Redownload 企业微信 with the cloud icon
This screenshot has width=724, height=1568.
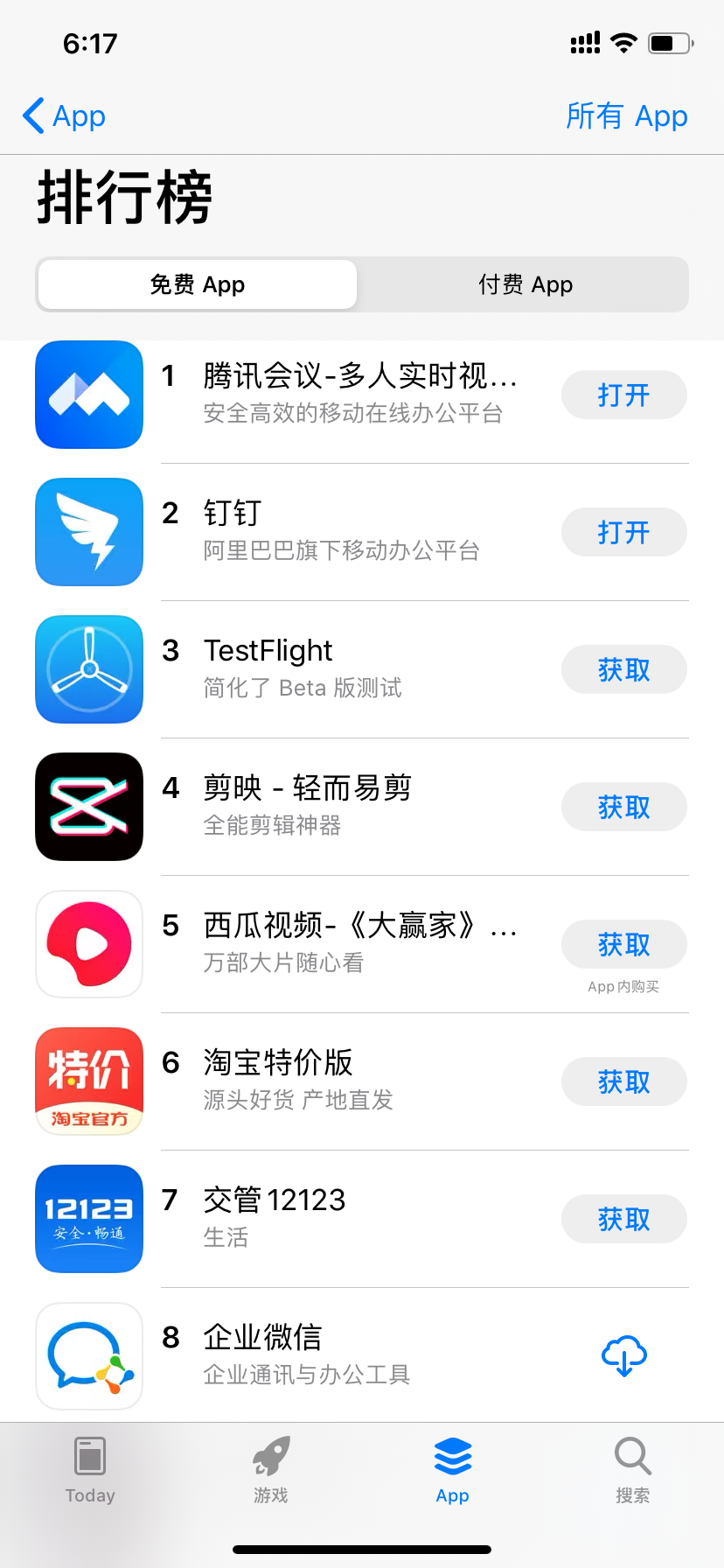(x=623, y=1356)
